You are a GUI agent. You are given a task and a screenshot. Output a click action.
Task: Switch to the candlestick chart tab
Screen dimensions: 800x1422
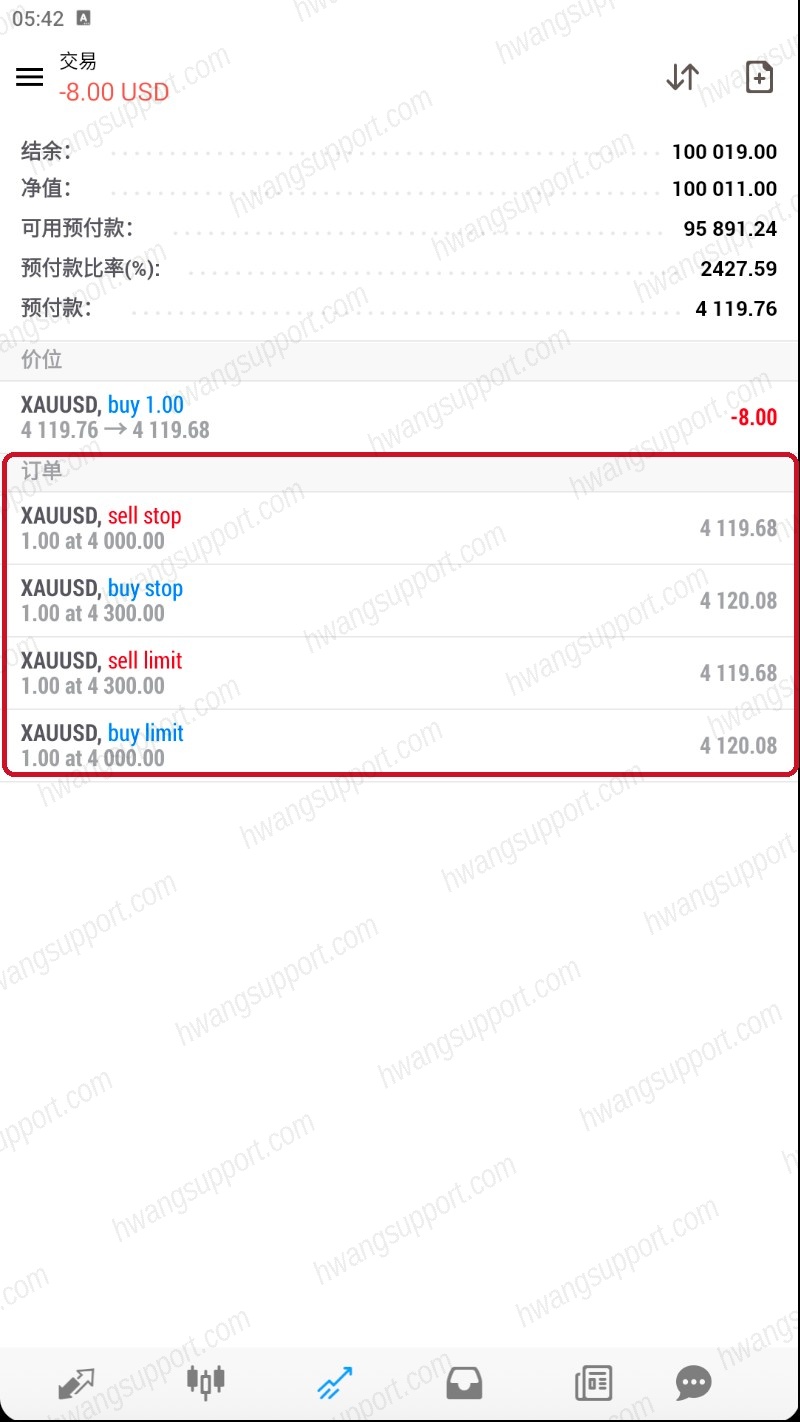click(205, 1383)
